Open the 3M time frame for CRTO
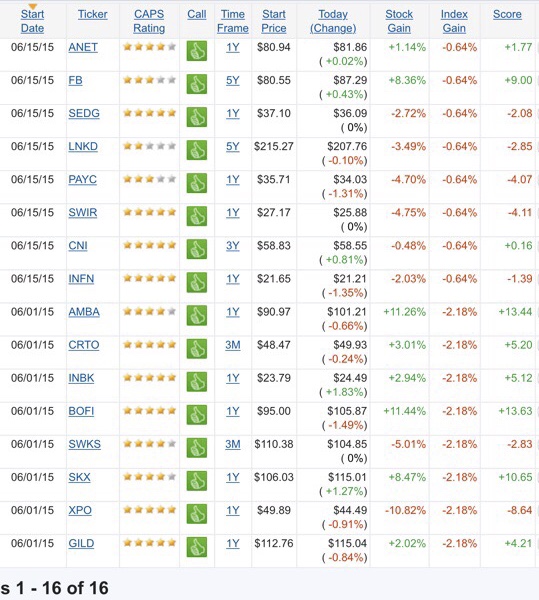Screen dimensions: 539x600 coord(233,345)
